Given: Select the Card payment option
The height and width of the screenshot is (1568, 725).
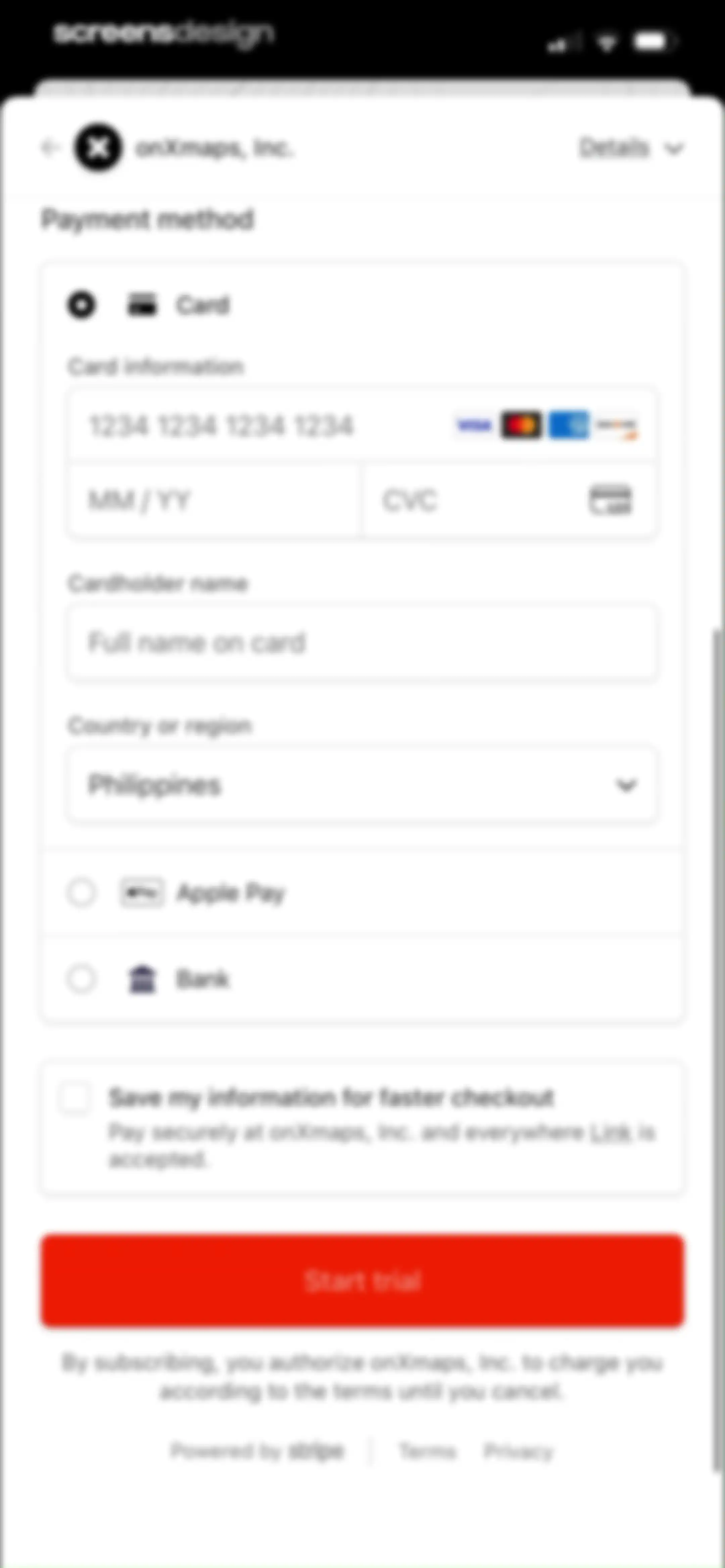Looking at the screenshot, I should (x=82, y=305).
